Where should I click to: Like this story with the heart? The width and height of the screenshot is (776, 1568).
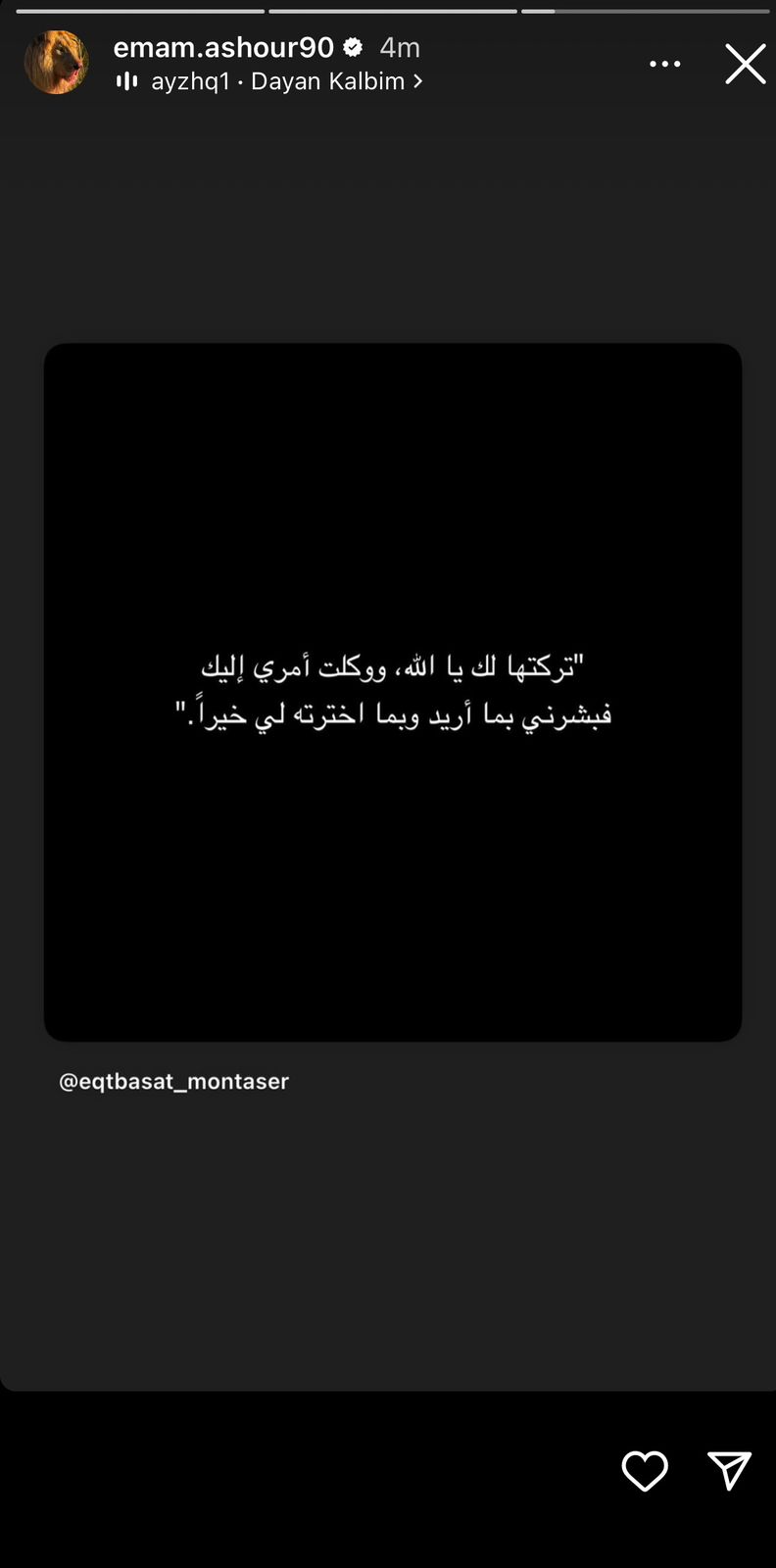[x=645, y=1471]
